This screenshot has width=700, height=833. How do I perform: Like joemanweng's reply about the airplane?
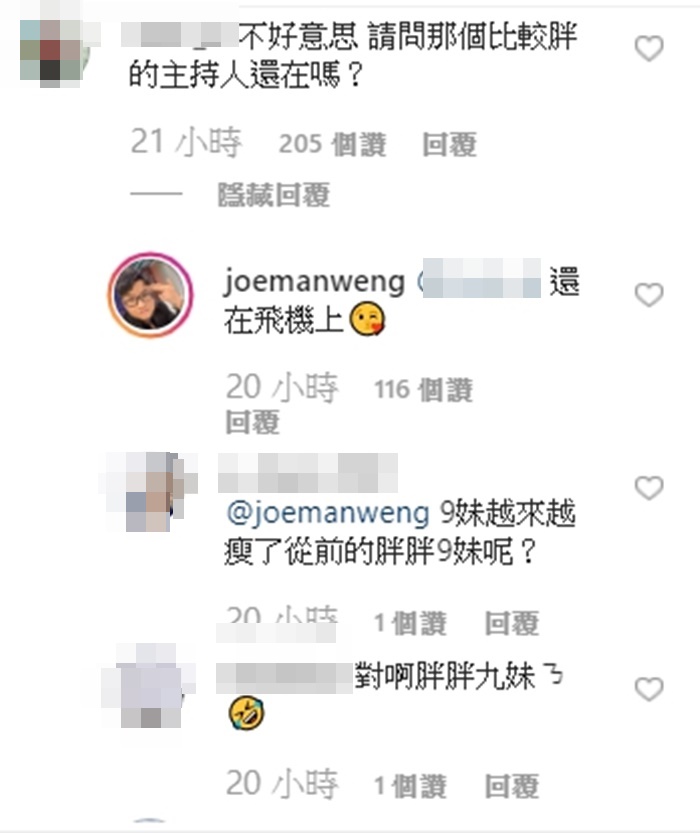650,294
